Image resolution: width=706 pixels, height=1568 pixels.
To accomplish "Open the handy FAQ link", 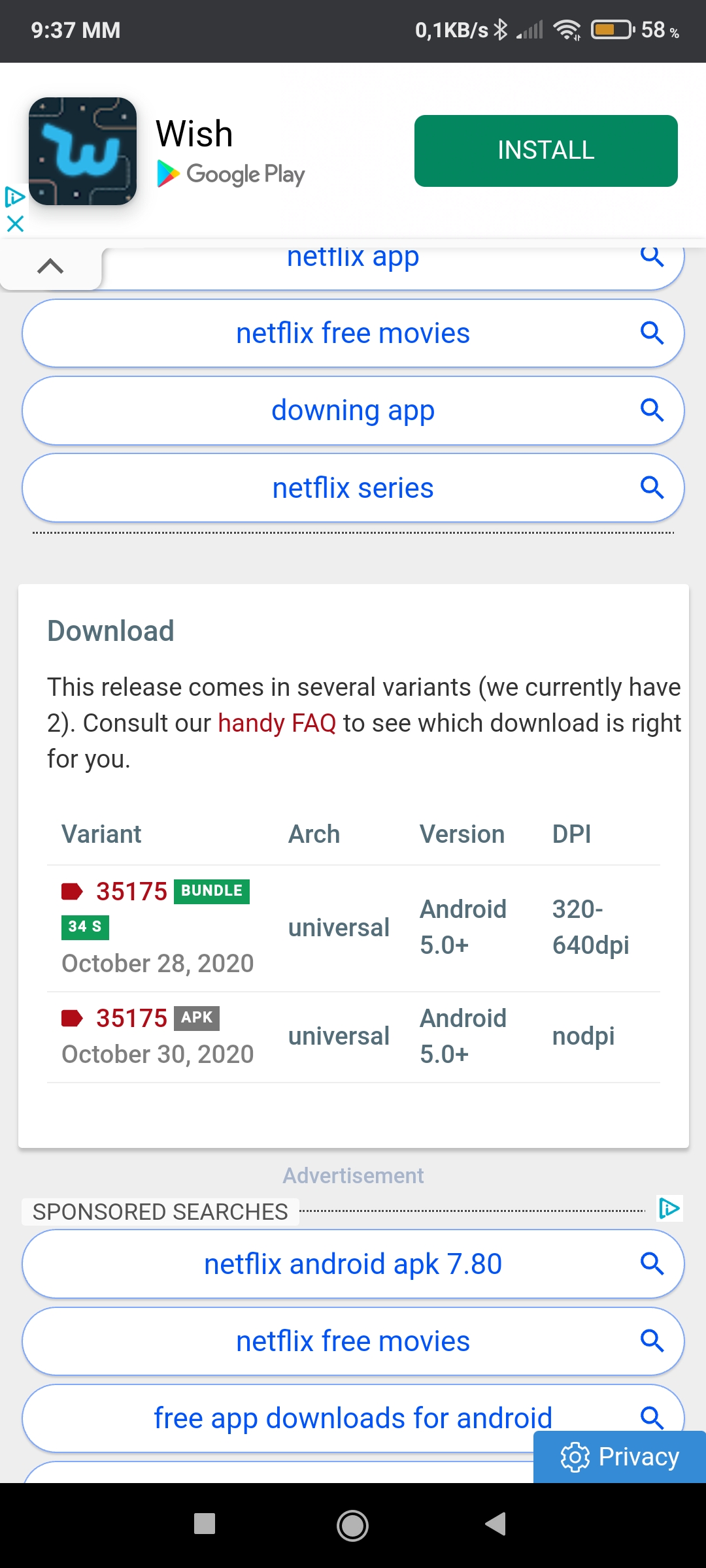I will tap(277, 723).
